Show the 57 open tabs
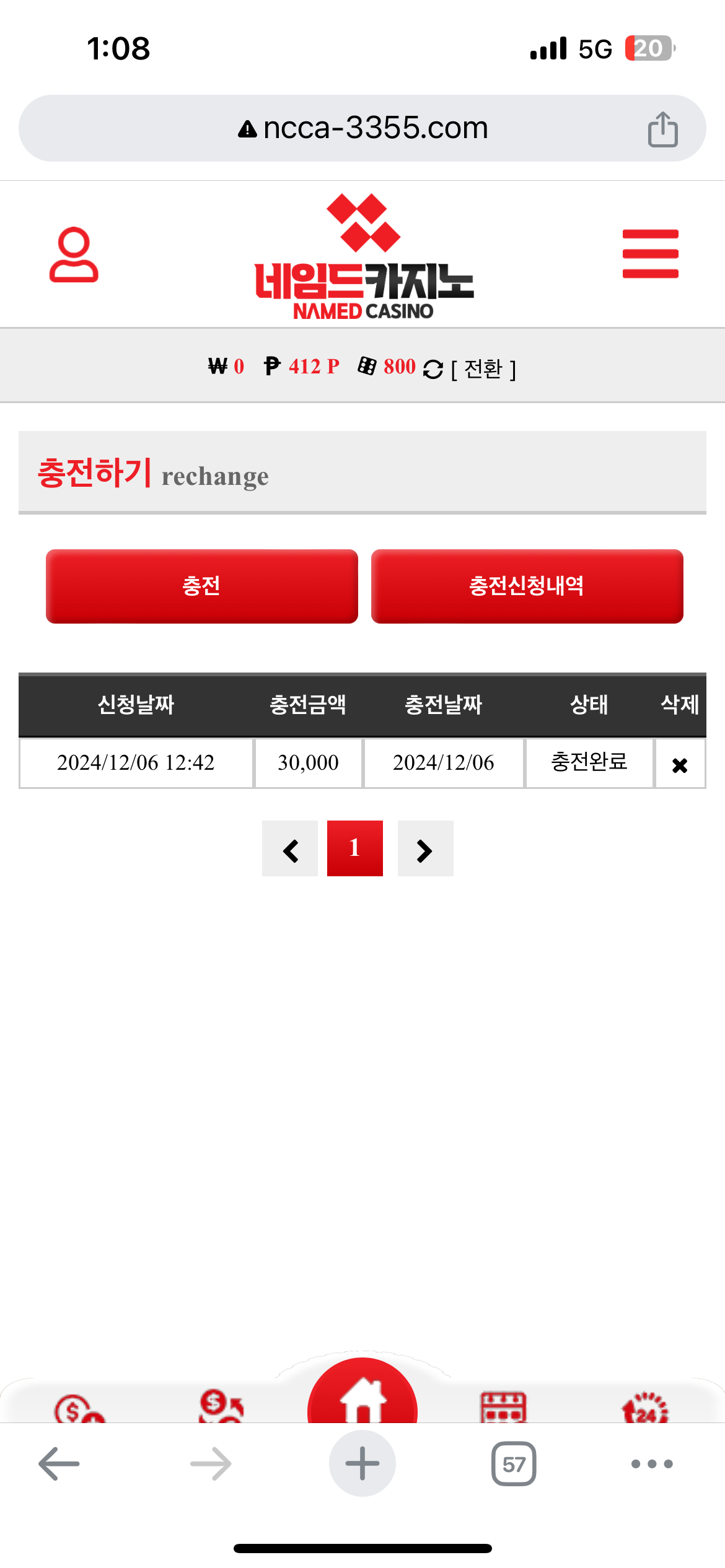This screenshot has height=1568, width=725. (x=514, y=1464)
